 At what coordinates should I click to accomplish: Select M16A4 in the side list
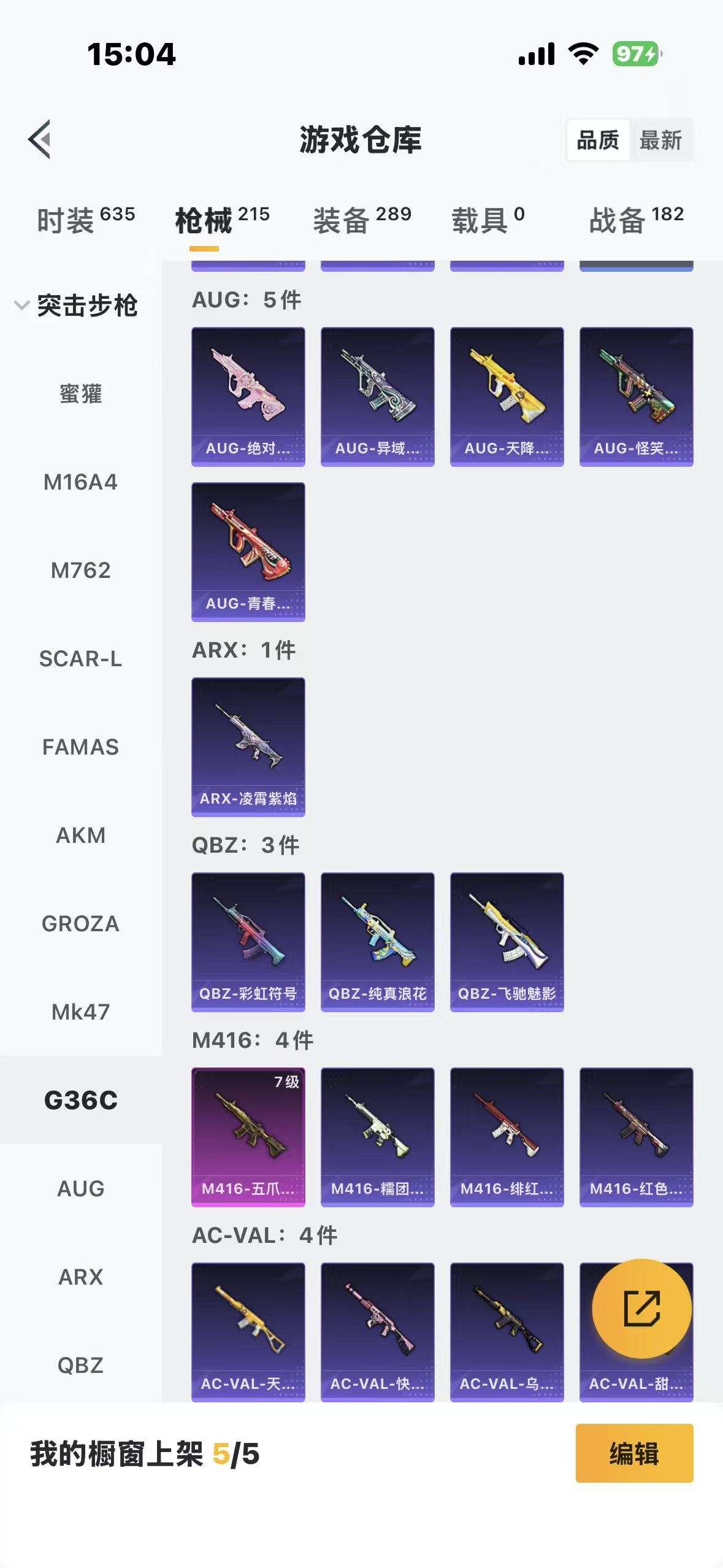[x=80, y=482]
